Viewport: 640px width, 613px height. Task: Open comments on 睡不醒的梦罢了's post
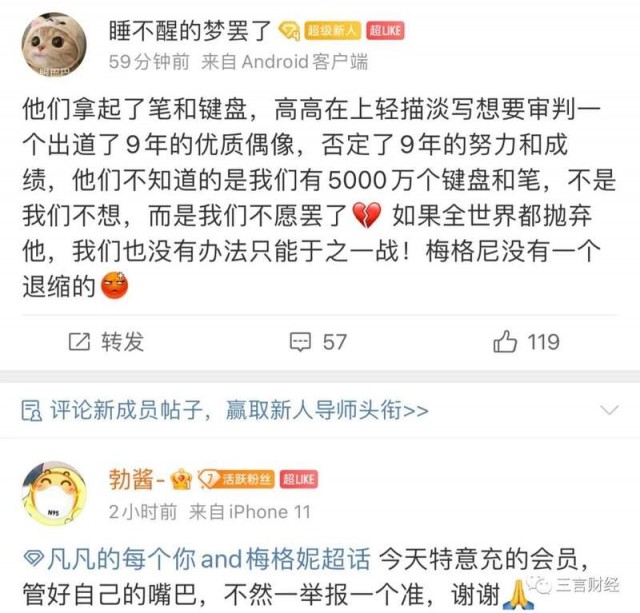pos(318,341)
